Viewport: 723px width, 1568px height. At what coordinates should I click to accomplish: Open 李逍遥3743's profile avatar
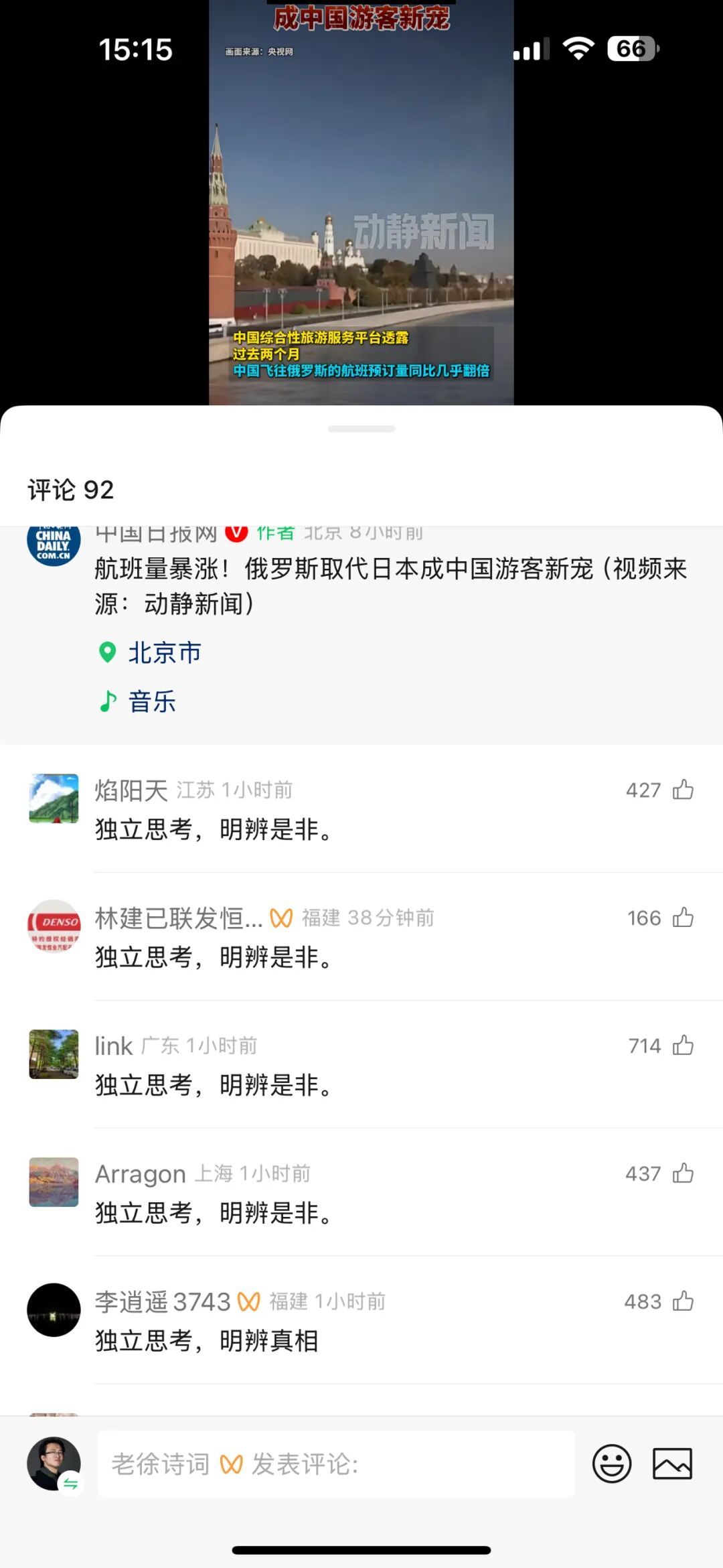pos(54,1310)
